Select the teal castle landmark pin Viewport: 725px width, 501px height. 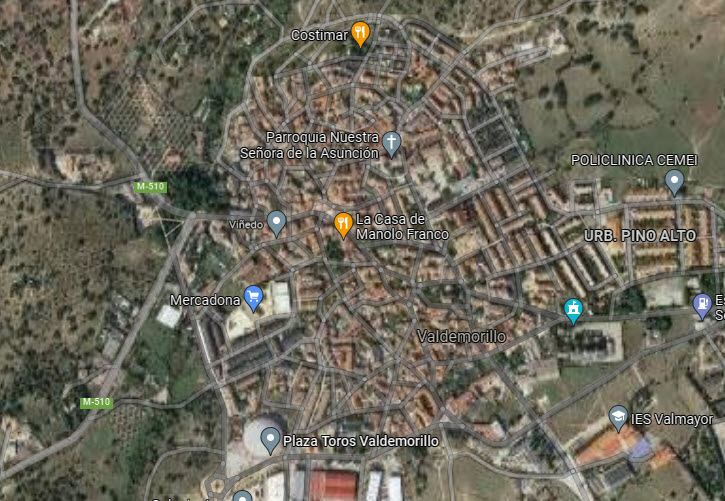[x=572, y=310]
